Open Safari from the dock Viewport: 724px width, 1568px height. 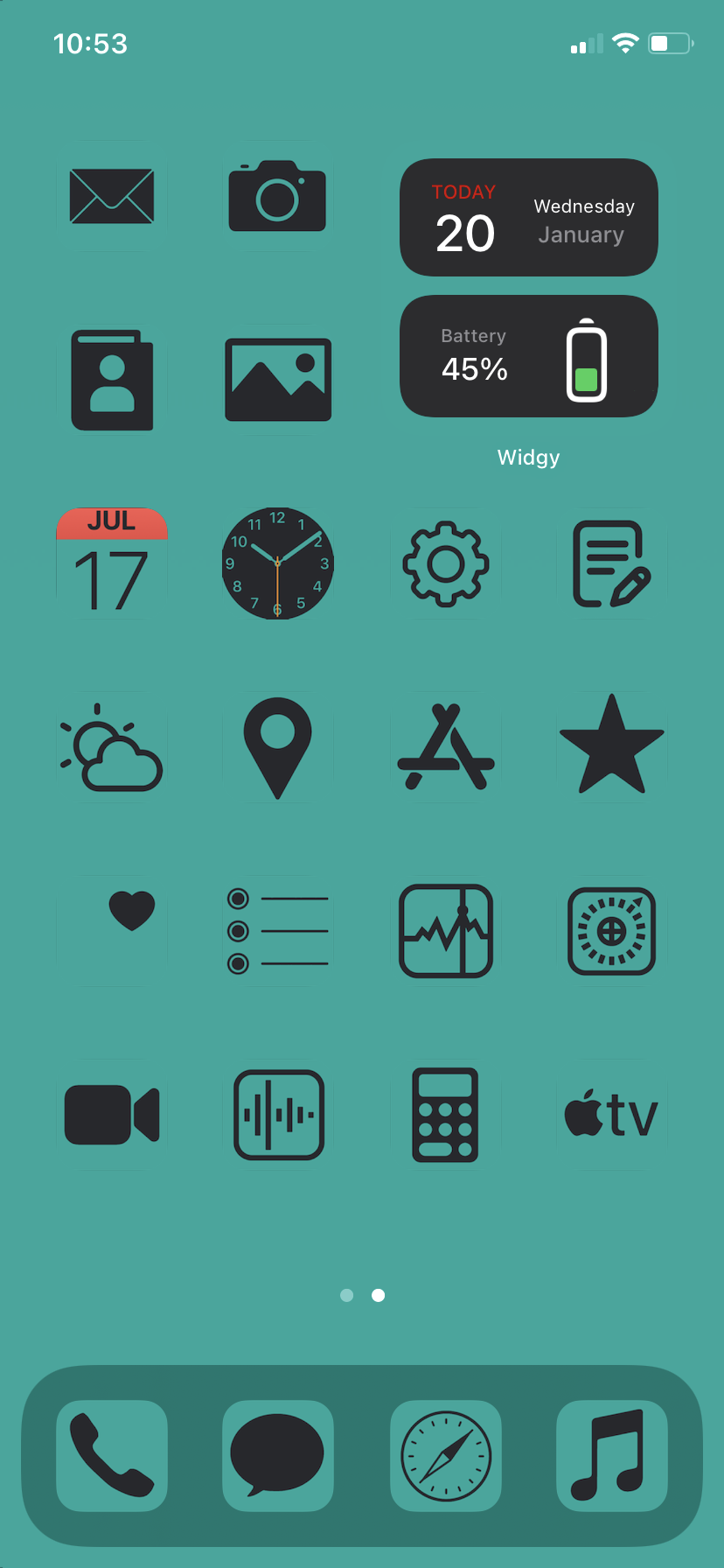[x=445, y=1456]
